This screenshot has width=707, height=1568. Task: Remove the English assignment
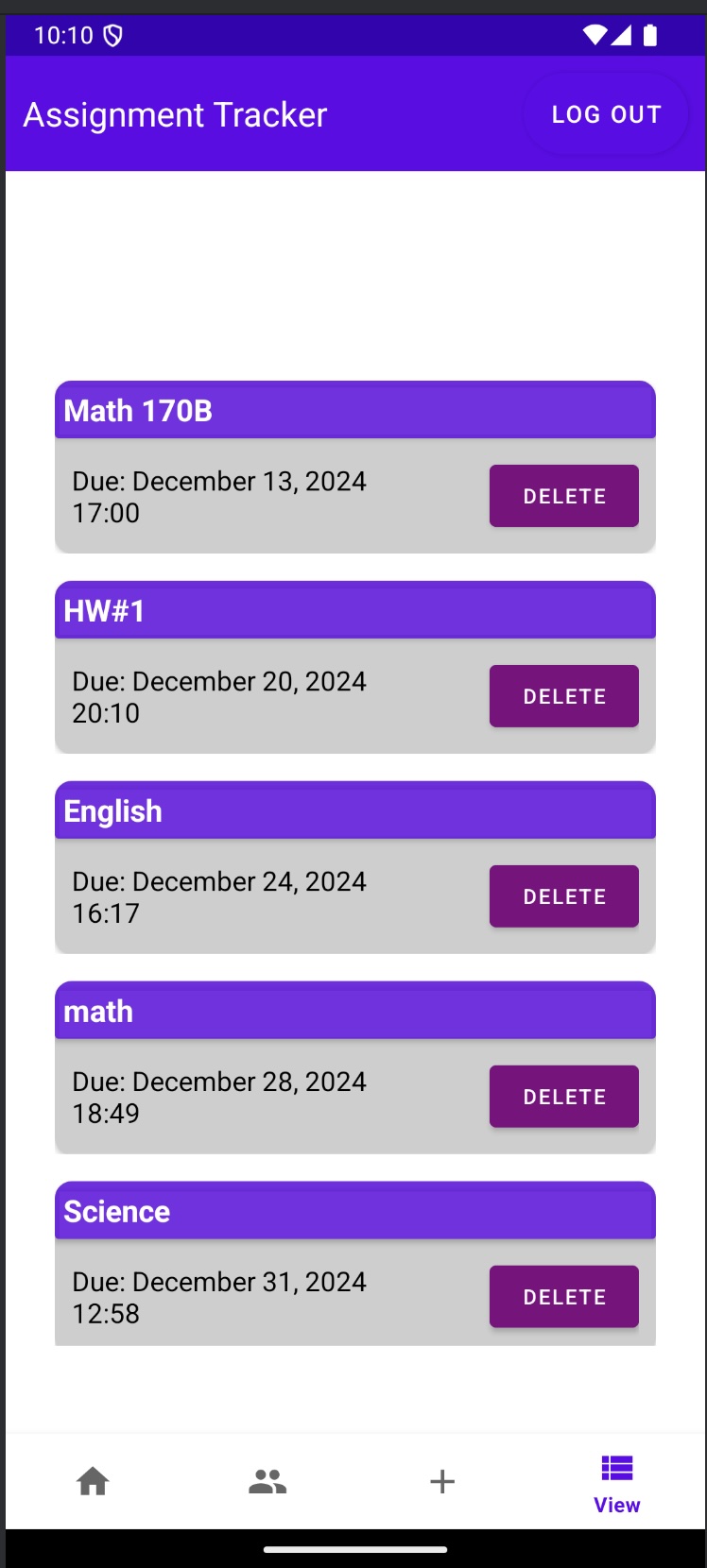[563, 896]
